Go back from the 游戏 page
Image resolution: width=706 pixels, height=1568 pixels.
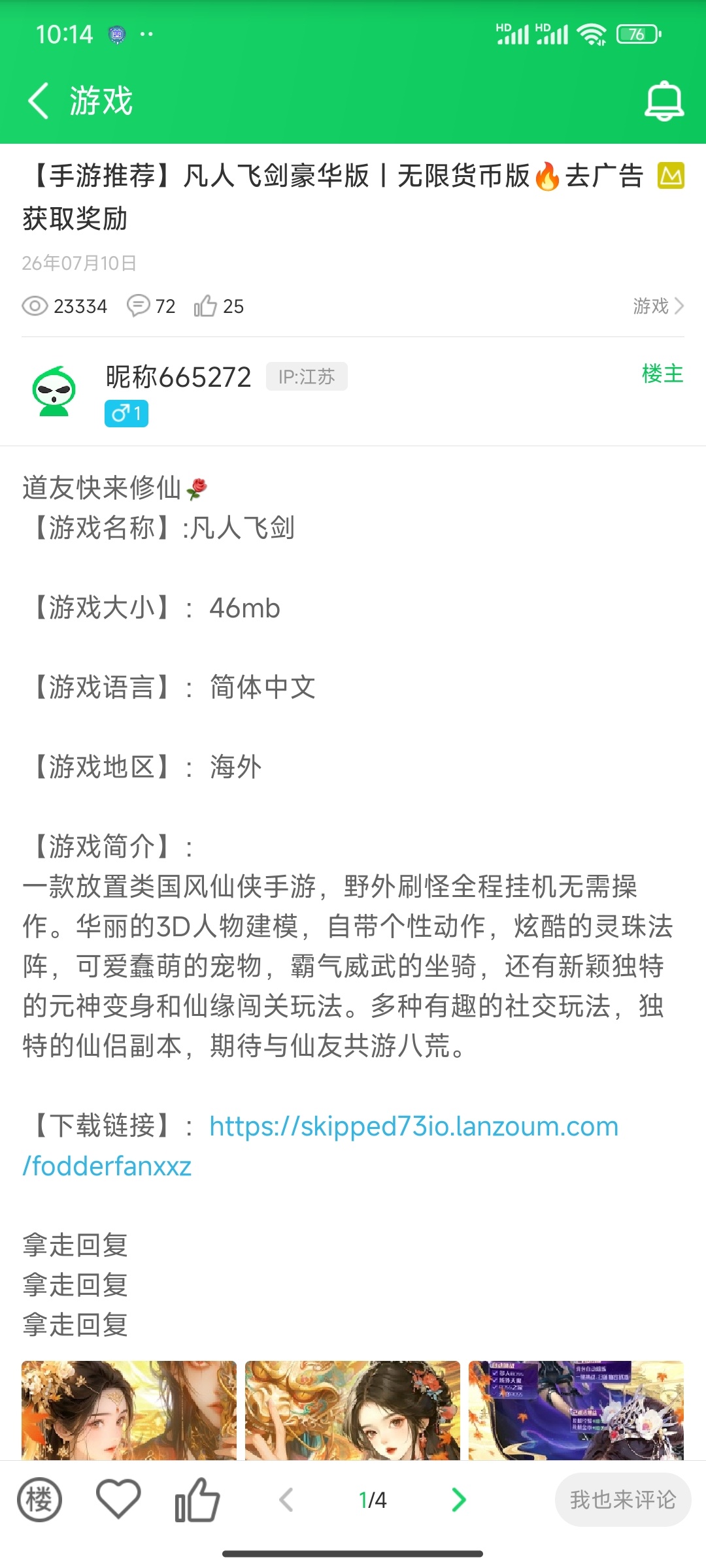coord(39,101)
